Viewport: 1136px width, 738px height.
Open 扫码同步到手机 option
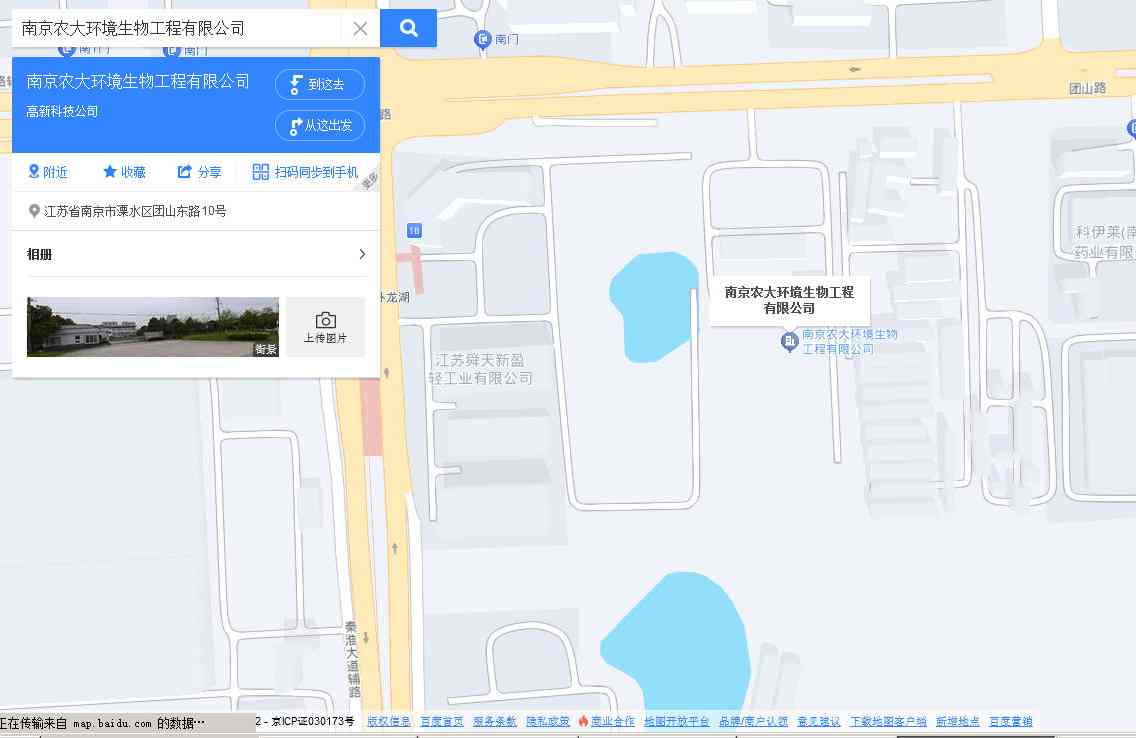tap(305, 172)
